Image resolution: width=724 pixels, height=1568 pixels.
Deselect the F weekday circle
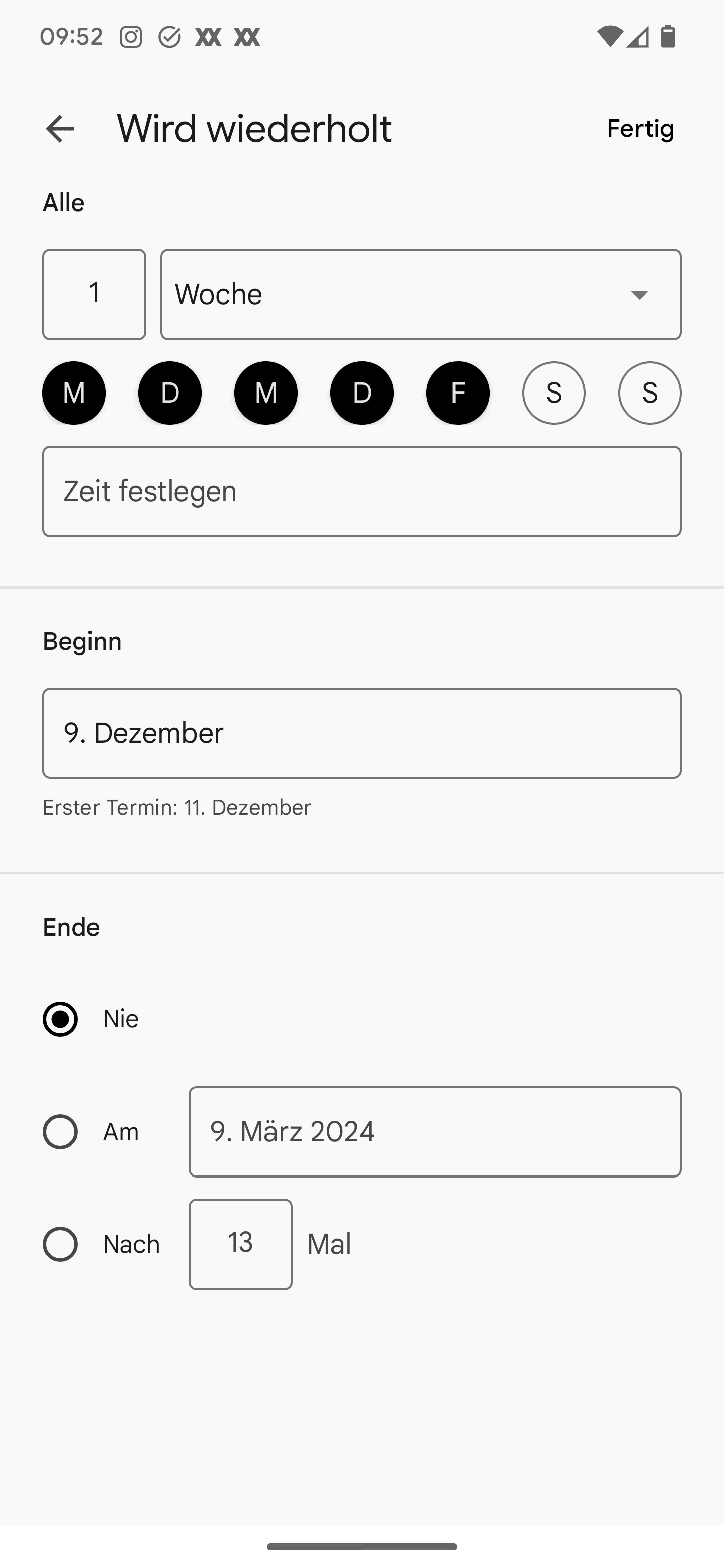(x=458, y=393)
